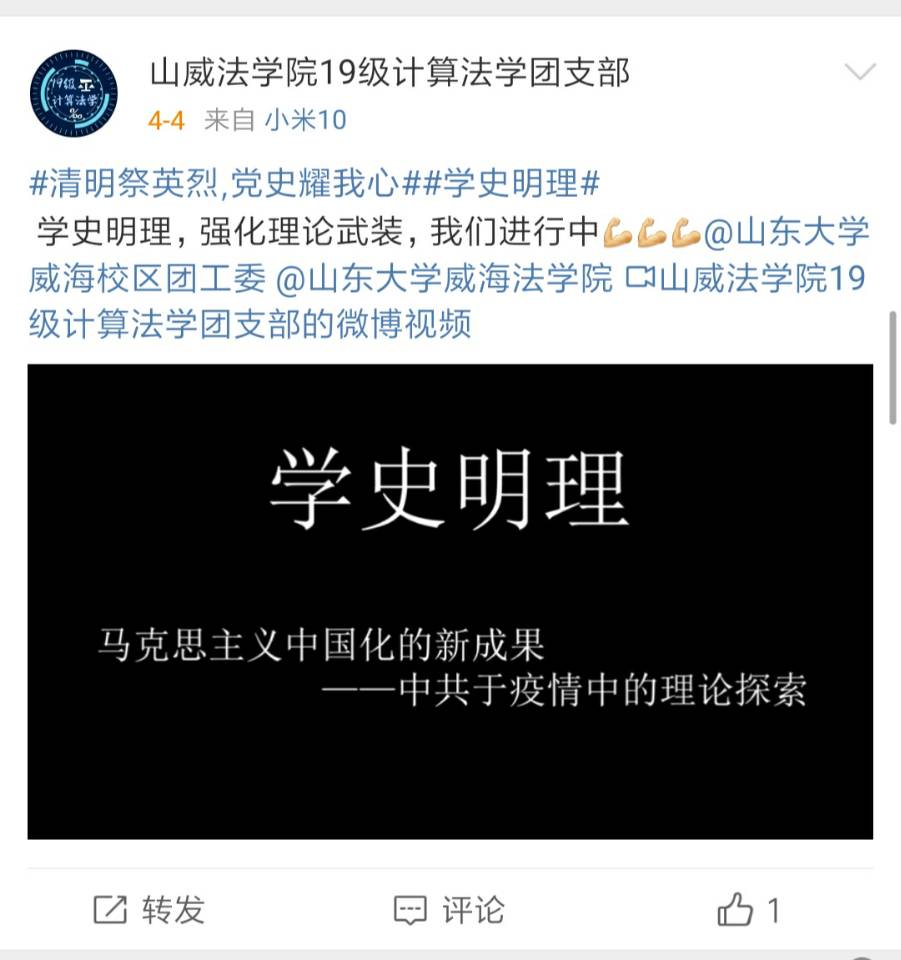Open the 小米10 source link
The height and width of the screenshot is (960, 901).
click(305, 120)
